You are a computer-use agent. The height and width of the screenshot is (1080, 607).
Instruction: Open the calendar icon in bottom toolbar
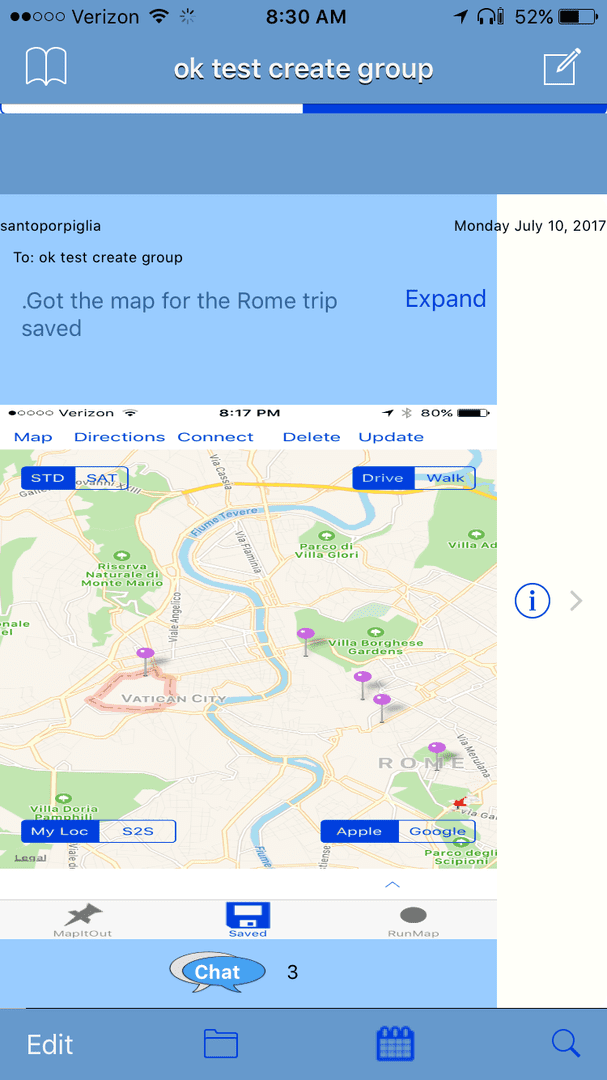395,1044
